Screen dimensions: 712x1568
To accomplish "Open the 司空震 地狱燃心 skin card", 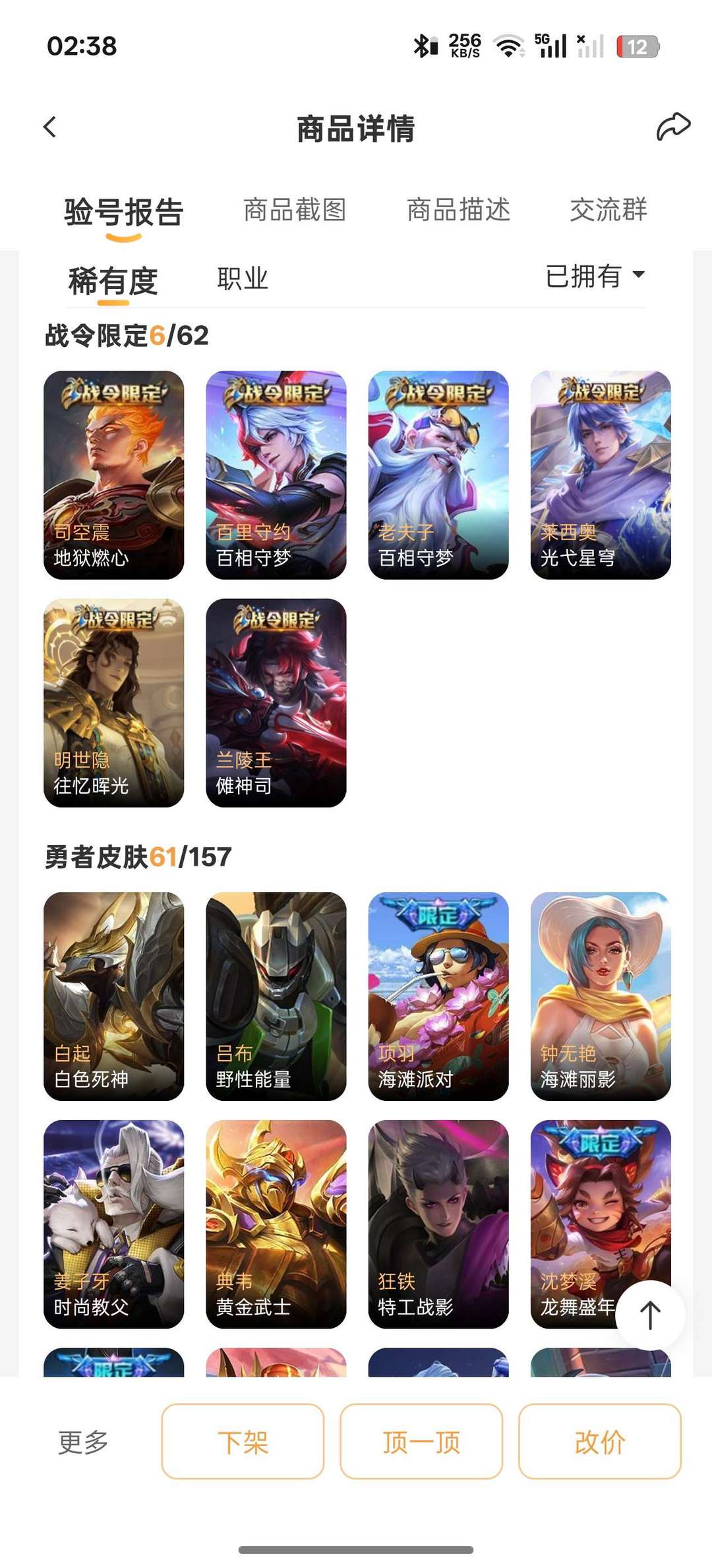I will click(x=114, y=475).
